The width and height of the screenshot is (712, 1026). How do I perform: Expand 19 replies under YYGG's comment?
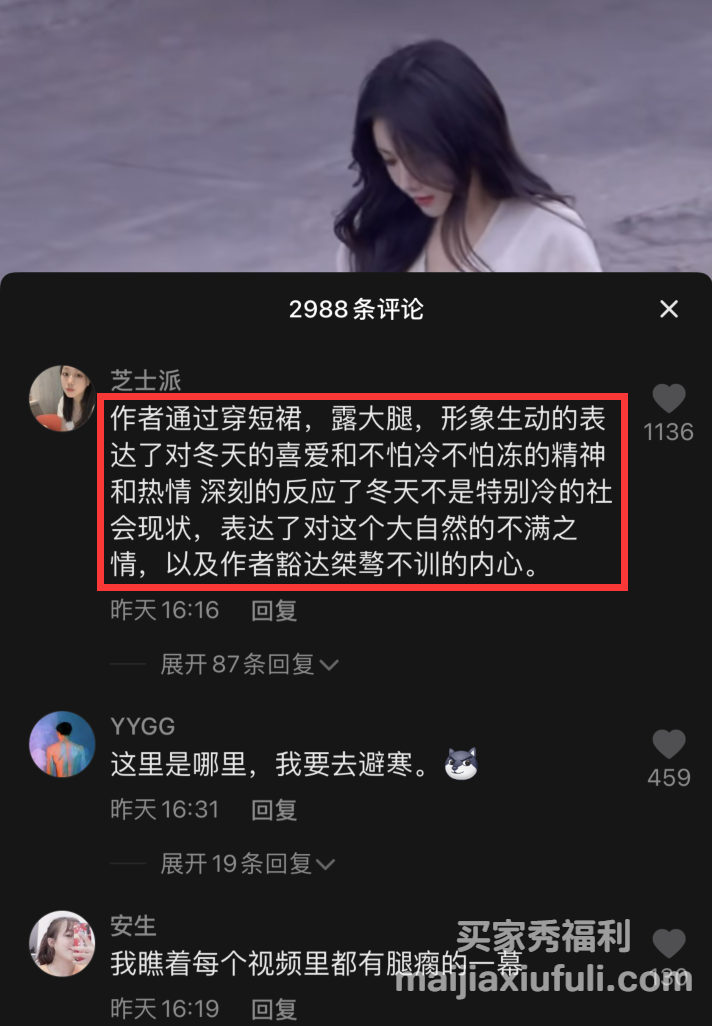coord(248,863)
